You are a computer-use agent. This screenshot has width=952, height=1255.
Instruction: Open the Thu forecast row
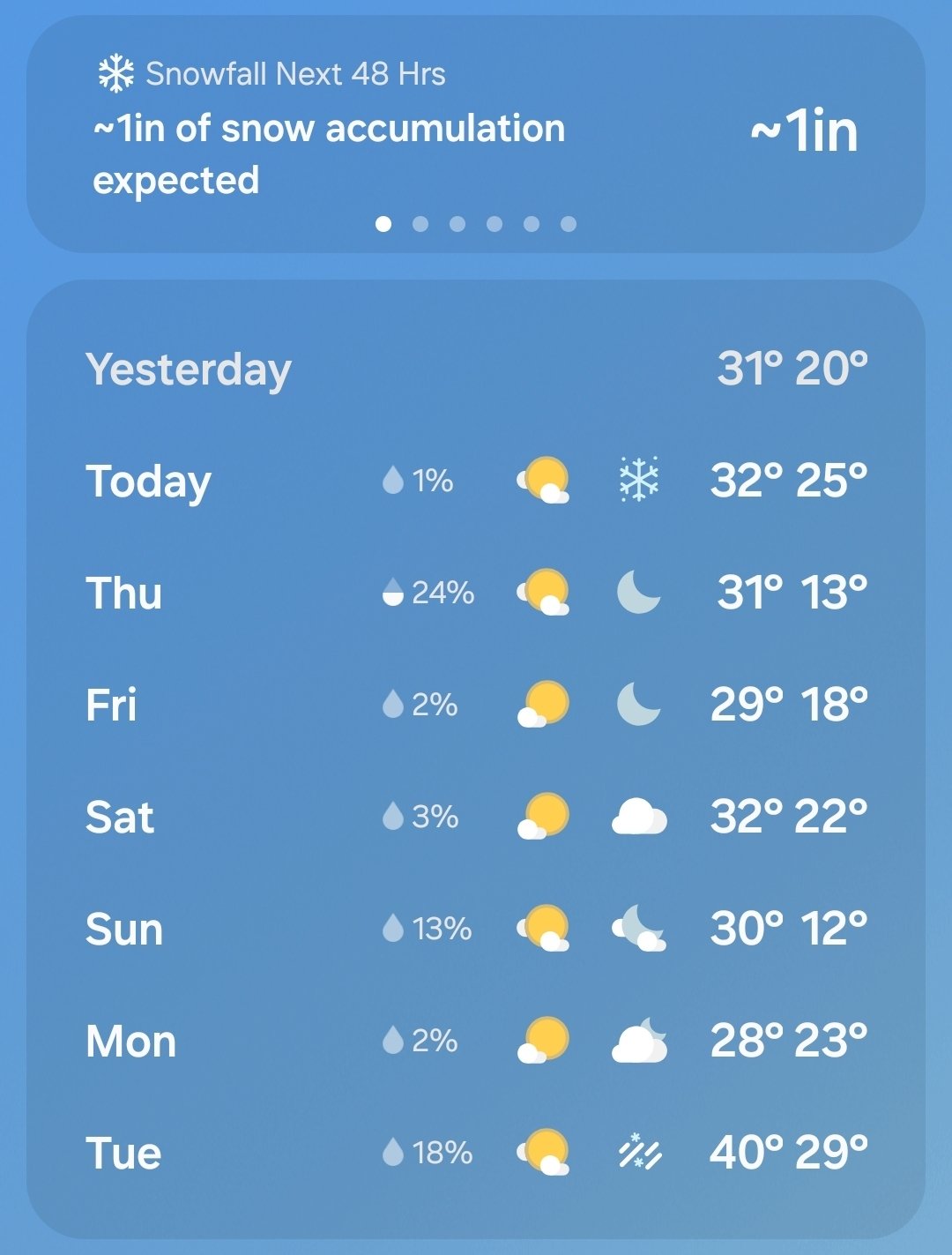(x=476, y=593)
